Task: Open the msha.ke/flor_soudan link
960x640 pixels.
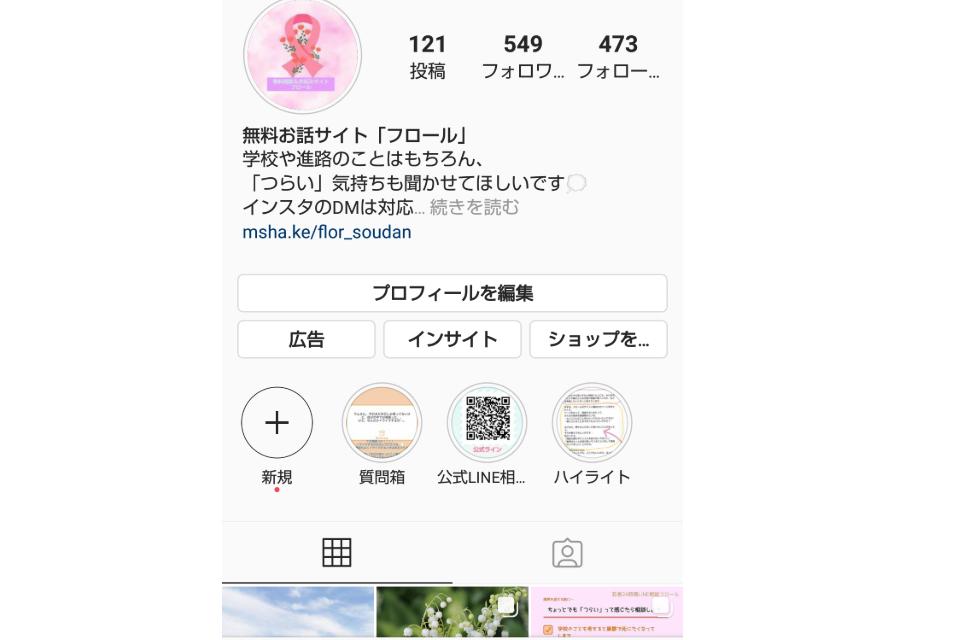Action: 326,232
